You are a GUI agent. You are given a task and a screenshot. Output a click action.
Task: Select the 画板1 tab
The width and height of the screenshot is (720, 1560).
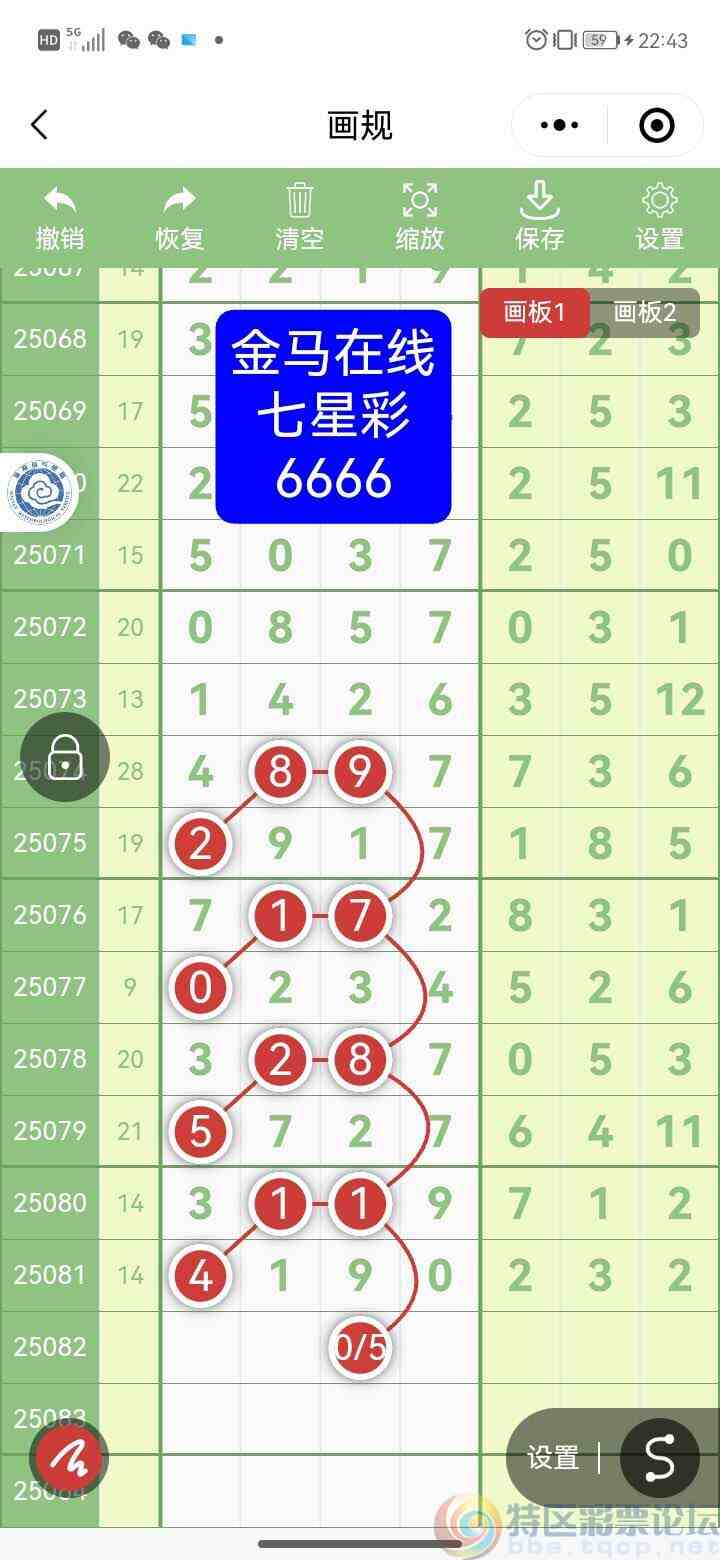[x=535, y=312]
